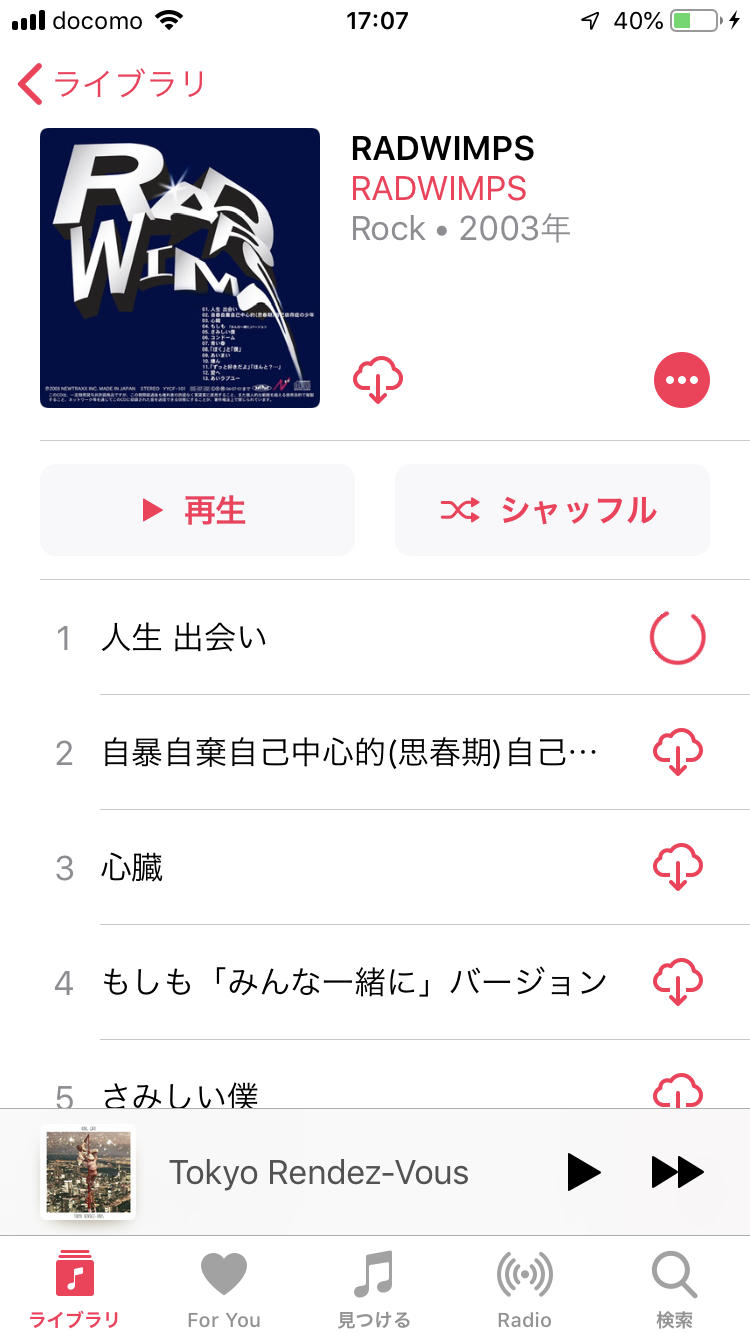Download the whole RADWIMPS album
The image size is (750, 1334).
coord(378,380)
